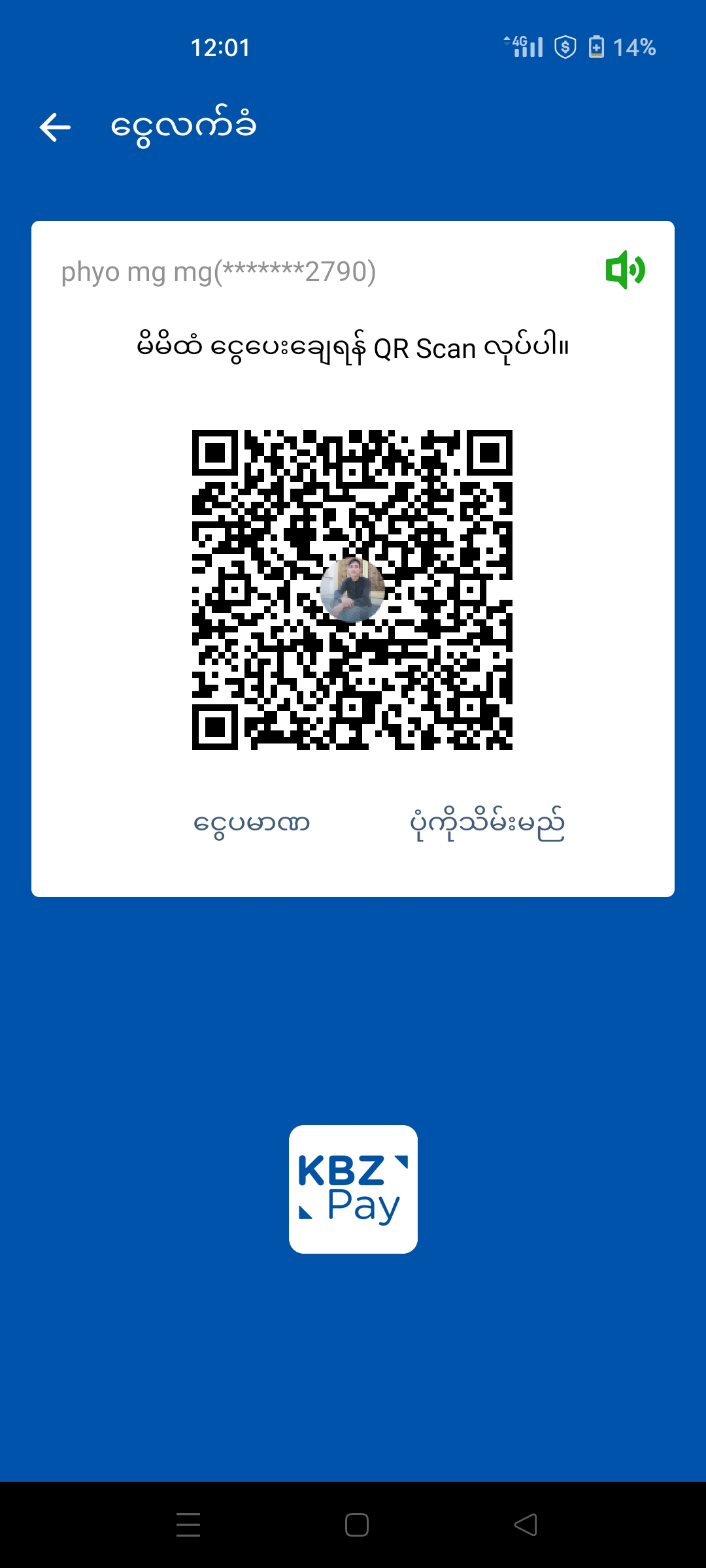This screenshot has height=1568, width=706.
Task: Tap ပုံကိုသိမ်းမည် to save the image
Action: pos(487,825)
